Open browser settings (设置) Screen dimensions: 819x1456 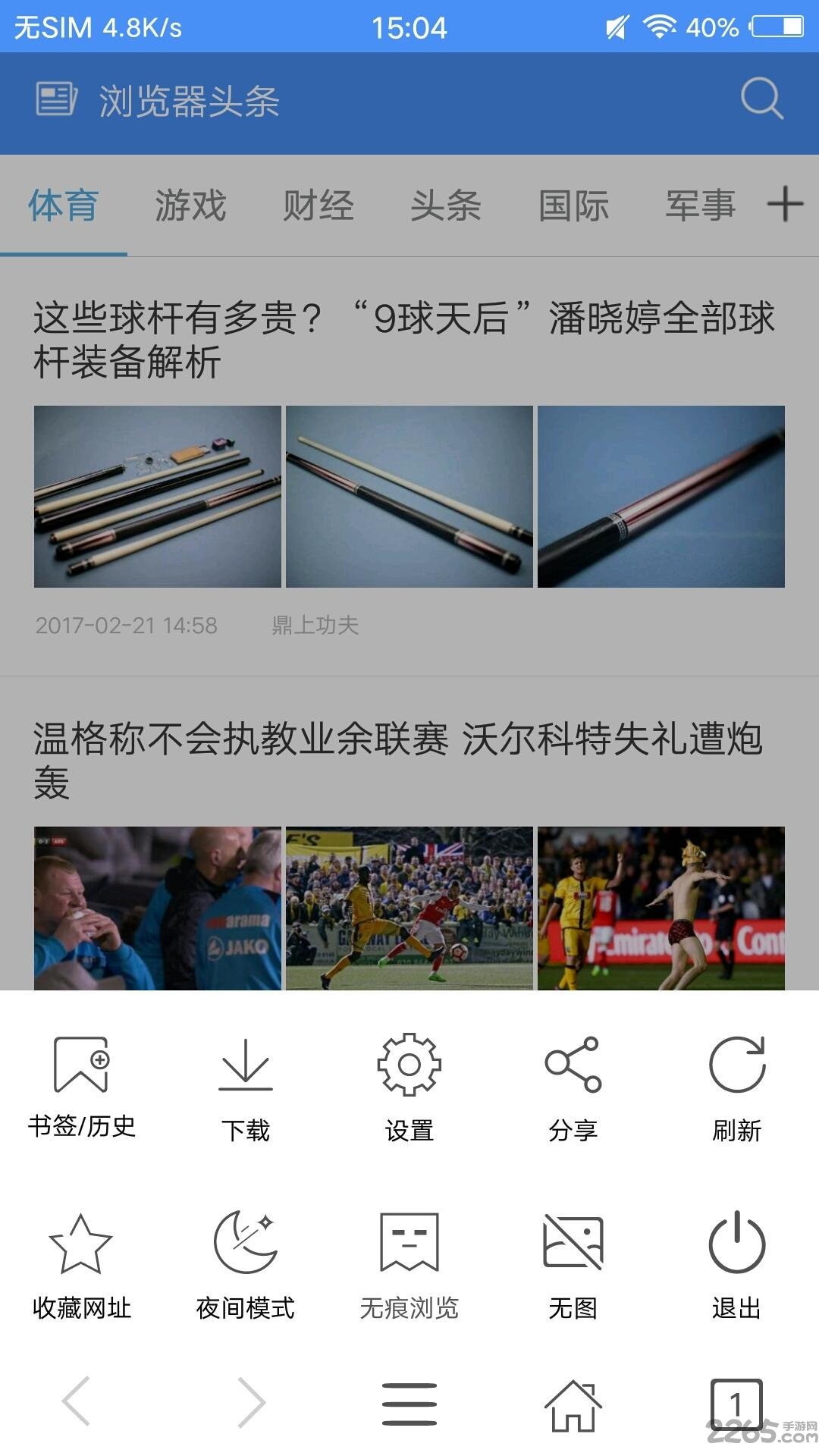409,1084
